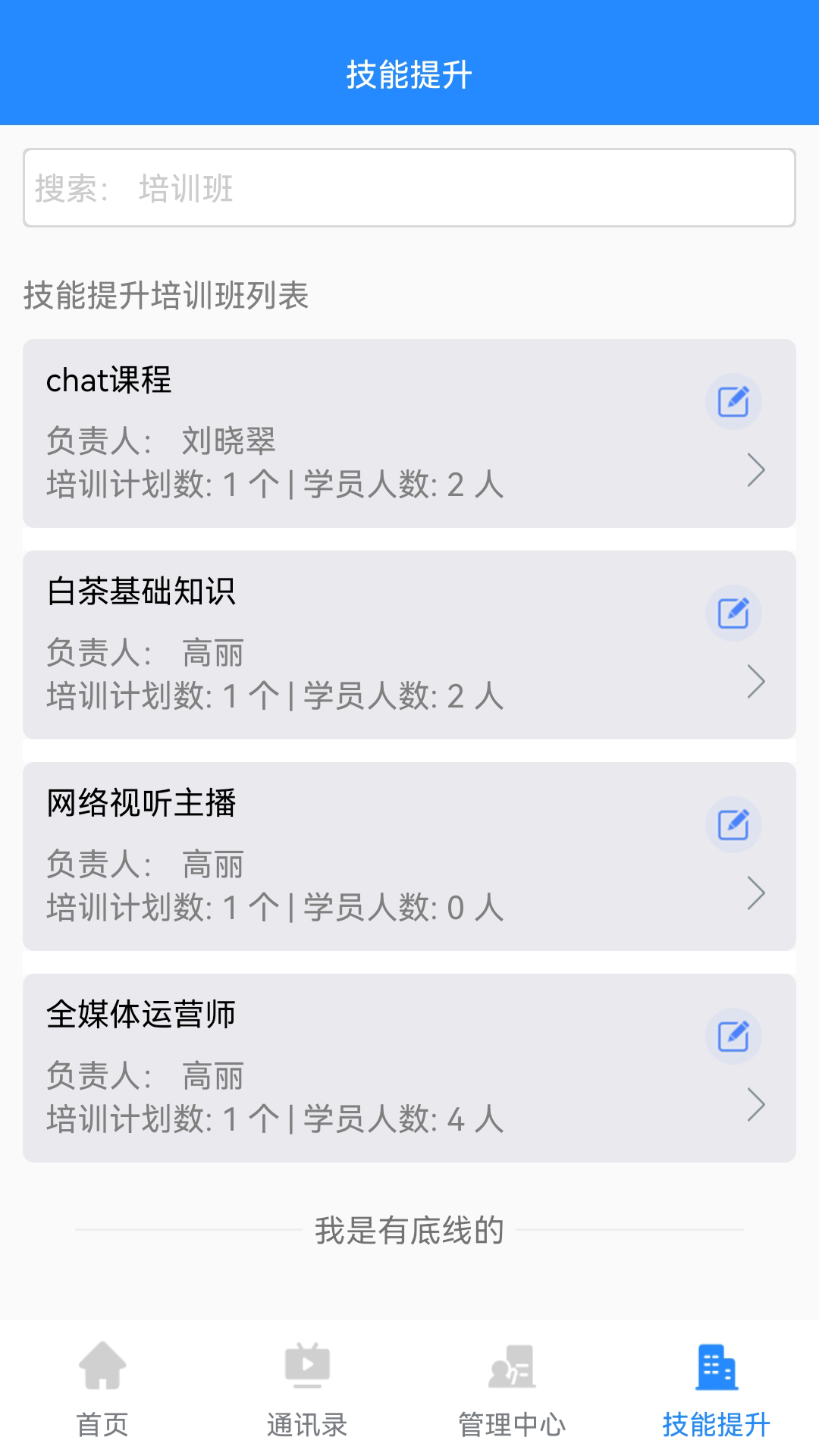Expand details for 网络视听主播 via chevron

click(756, 893)
